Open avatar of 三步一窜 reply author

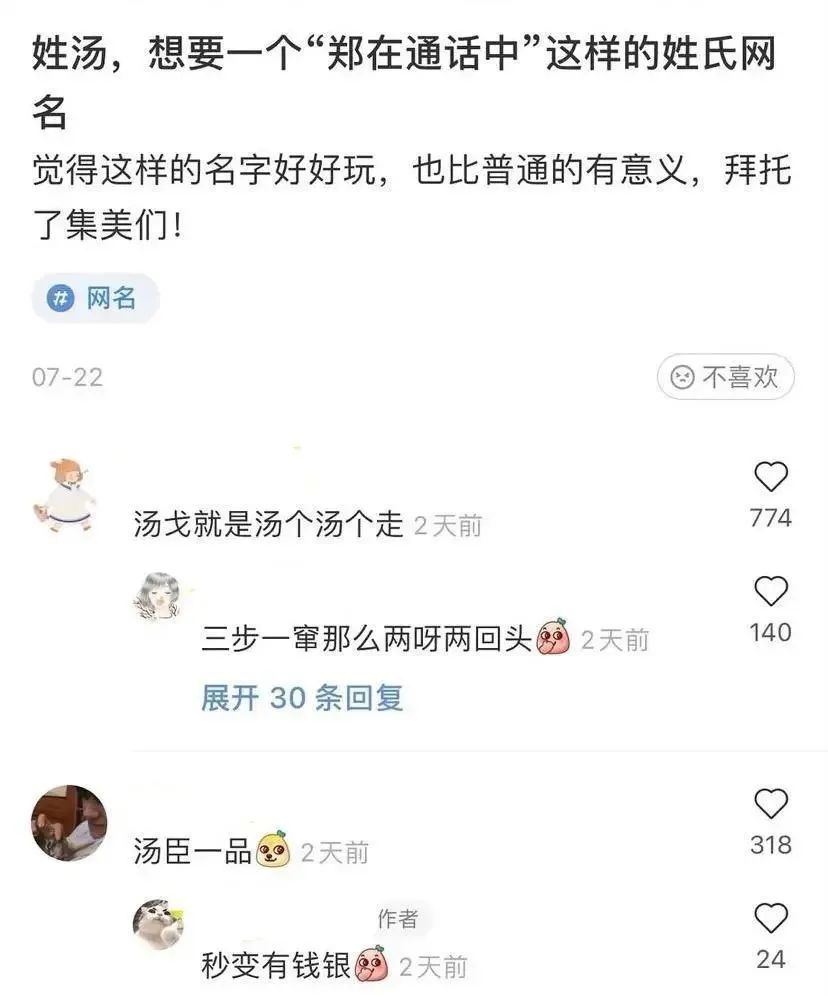click(158, 596)
